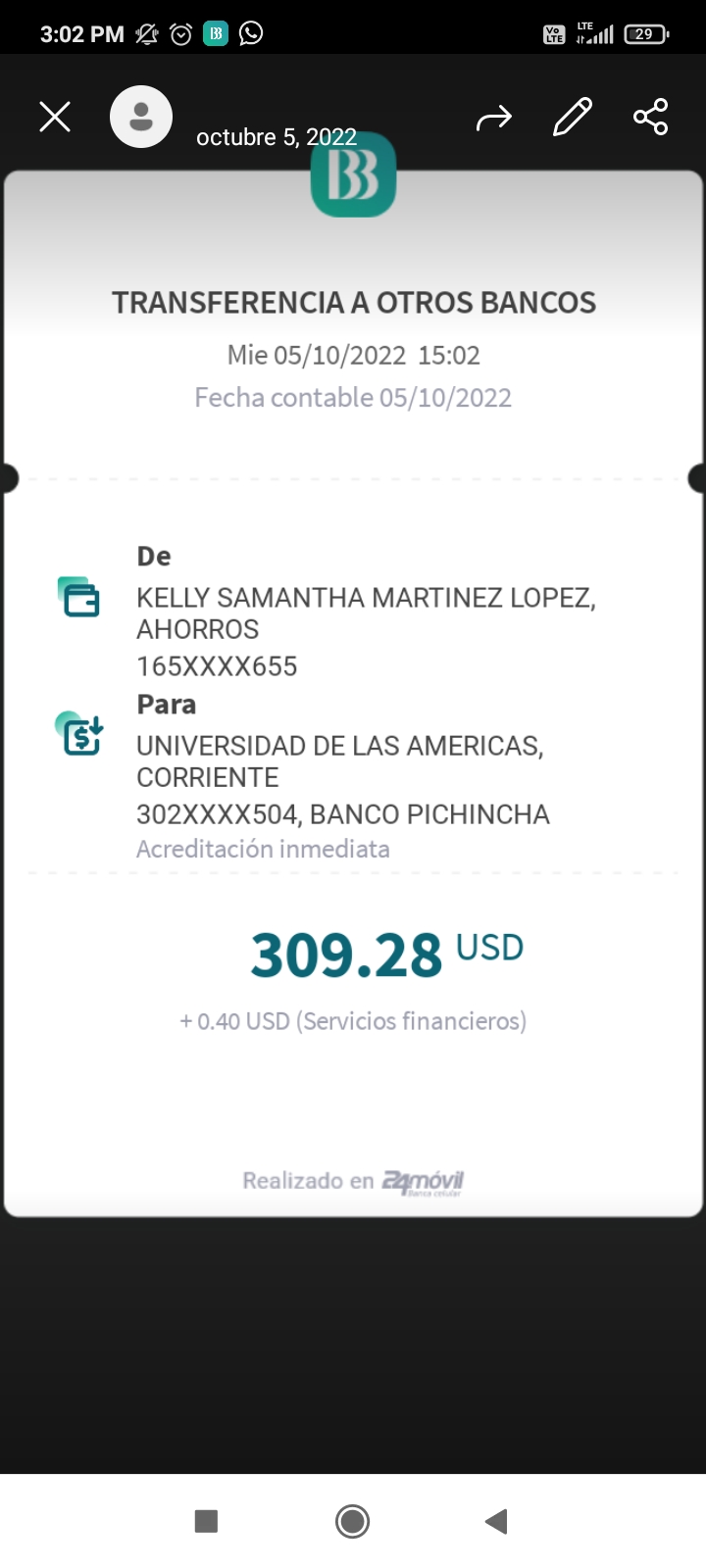Screen dimensions: 706x1568
Task: Go back using the system back button
Action: 496,1521
